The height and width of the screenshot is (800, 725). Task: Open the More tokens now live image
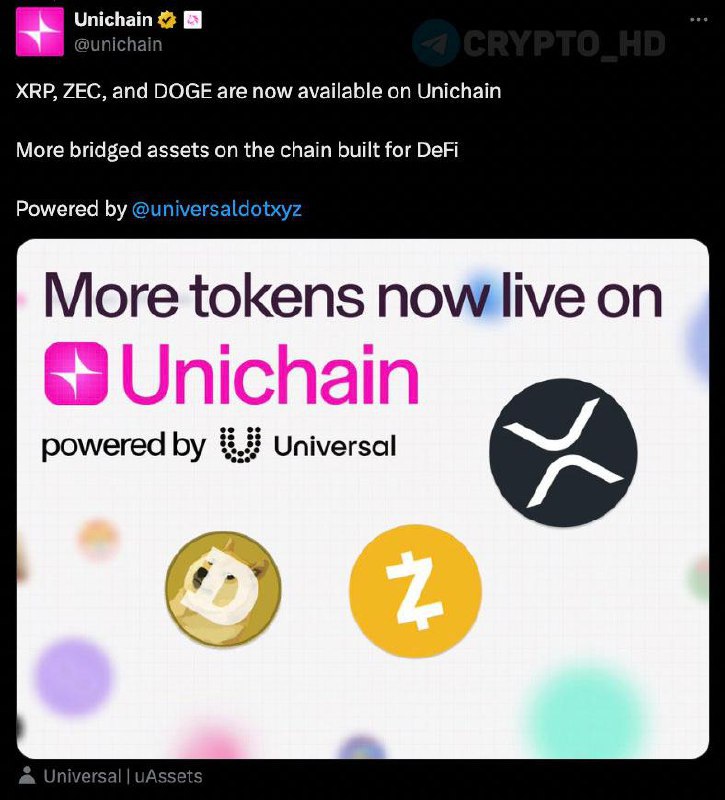tap(362, 497)
